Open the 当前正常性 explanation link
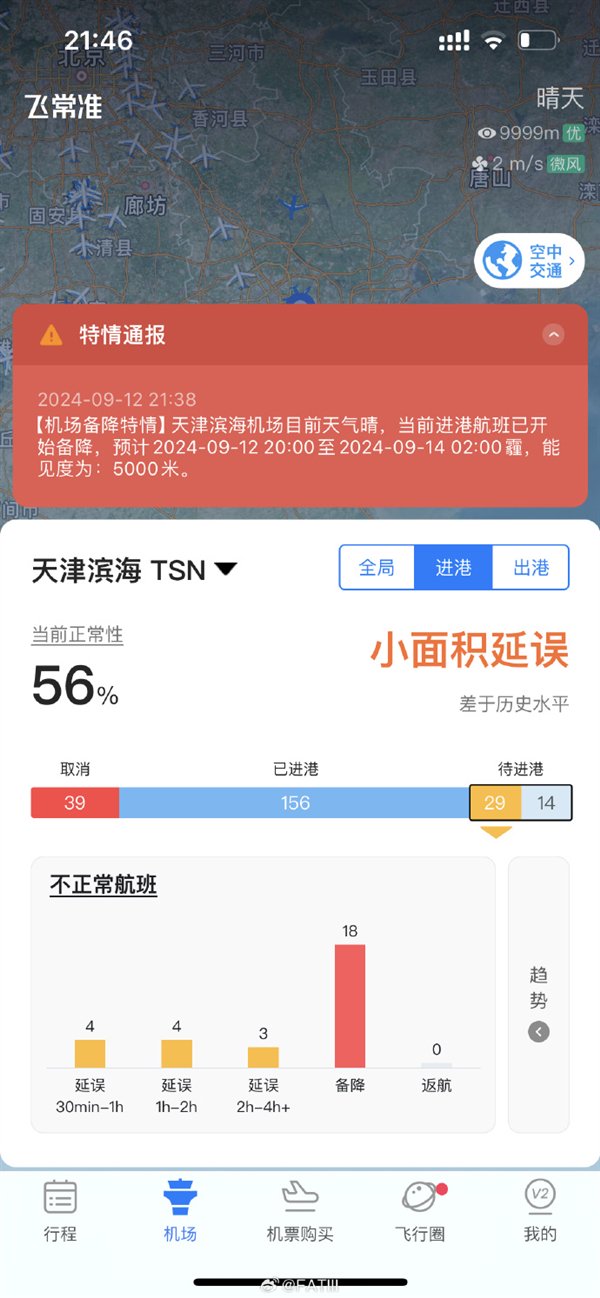Image resolution: width=600 pixels, height=1298 pixels. (x=77, y=635)
